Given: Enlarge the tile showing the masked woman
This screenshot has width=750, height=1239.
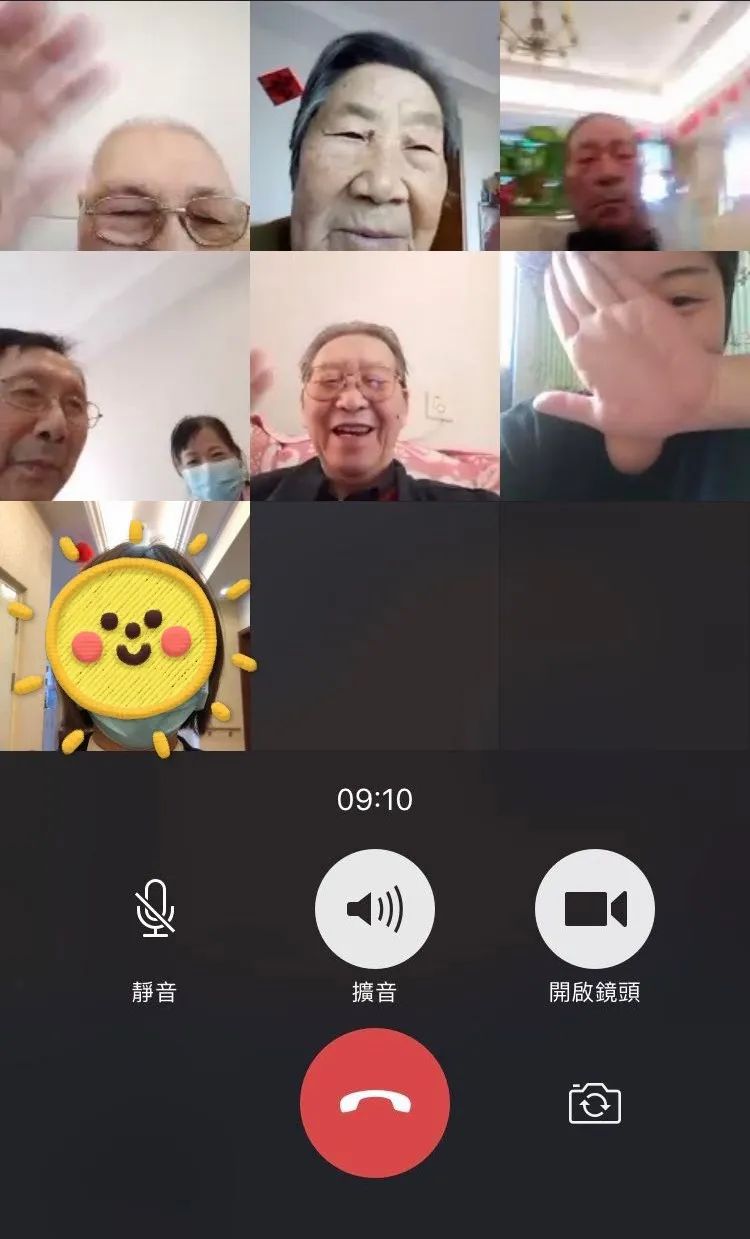Looking at the screenshot, I should coord(125,376).
